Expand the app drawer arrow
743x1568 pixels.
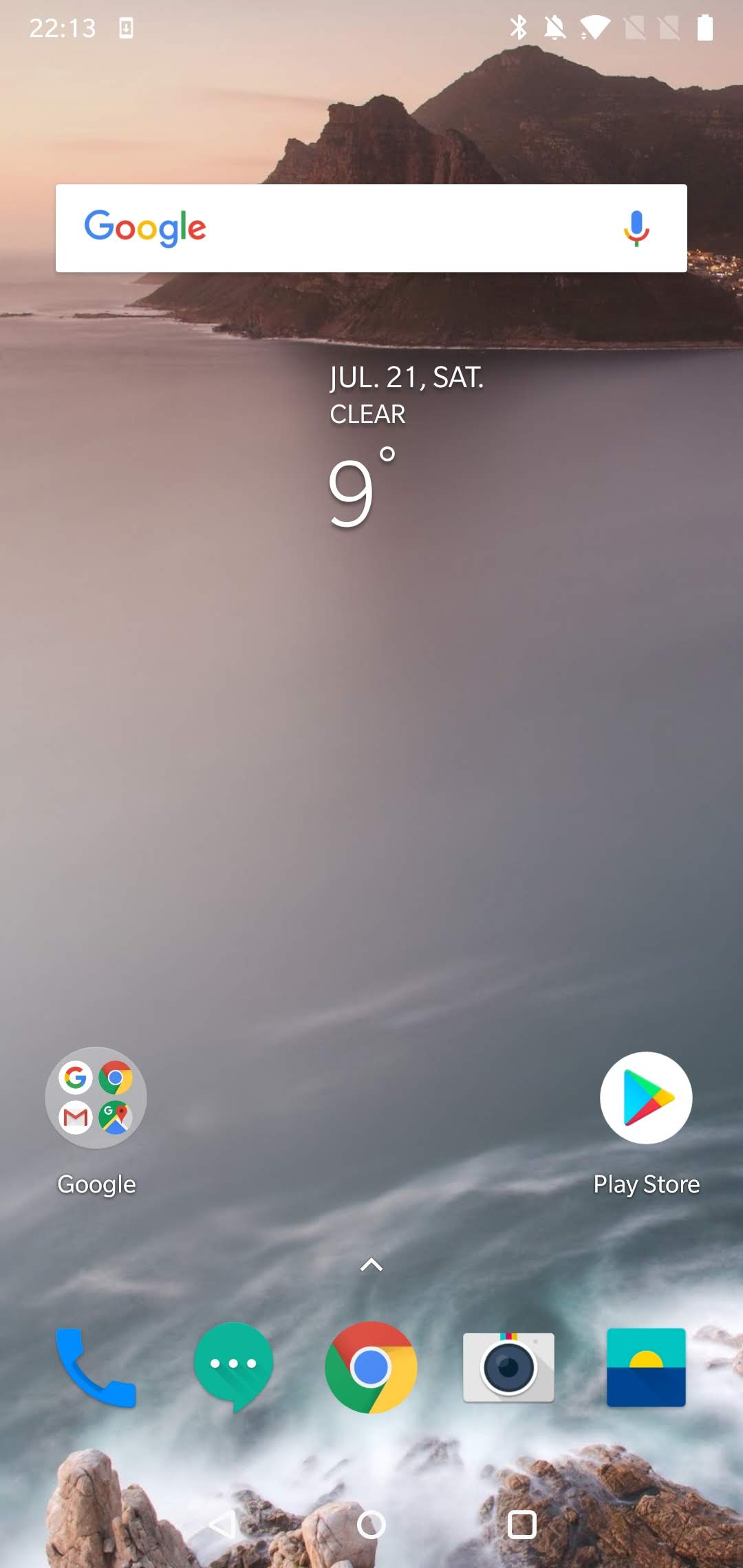371,1265
